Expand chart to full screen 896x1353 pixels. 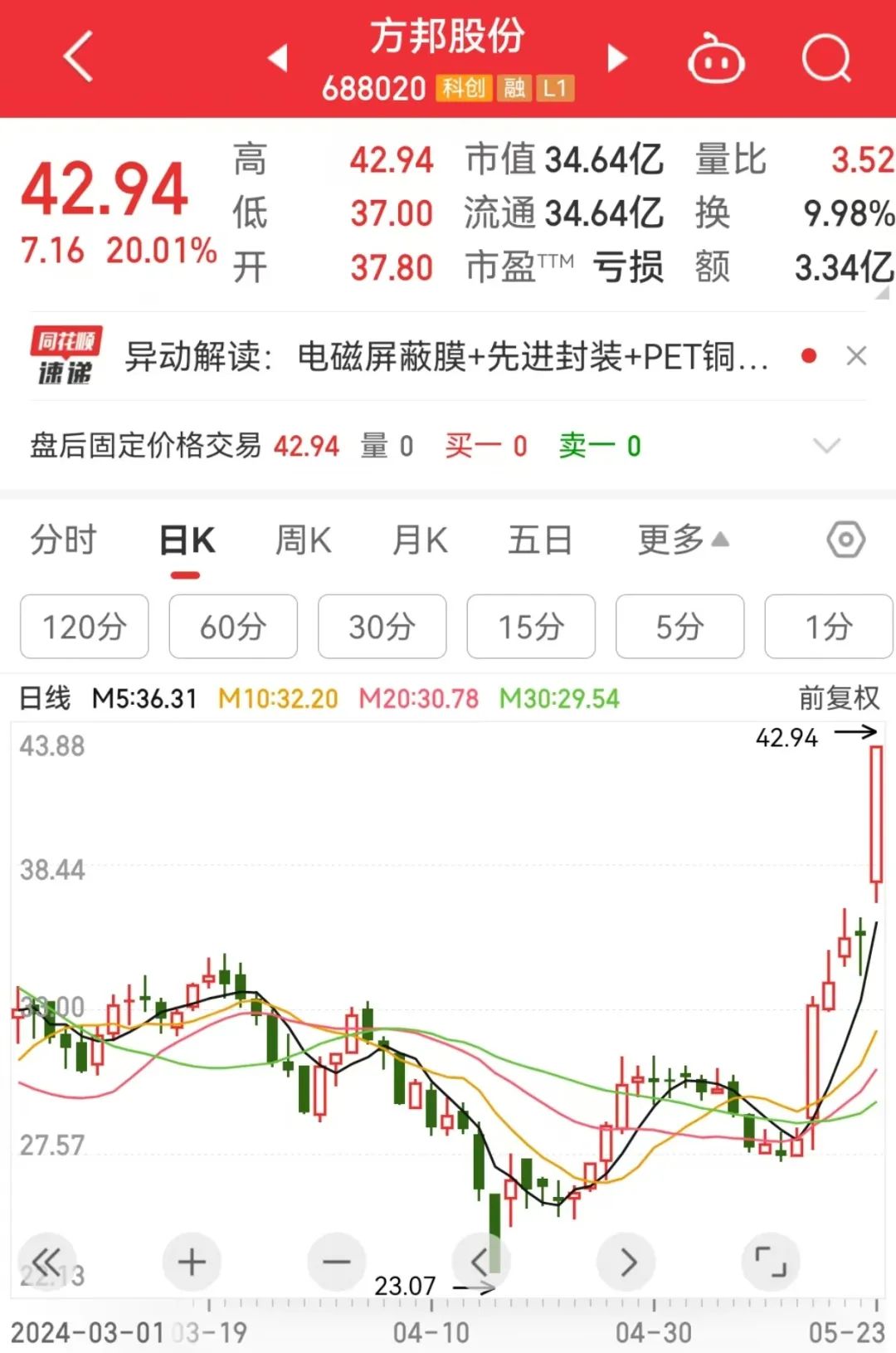pyautogui.click(x=770, y=1263)
